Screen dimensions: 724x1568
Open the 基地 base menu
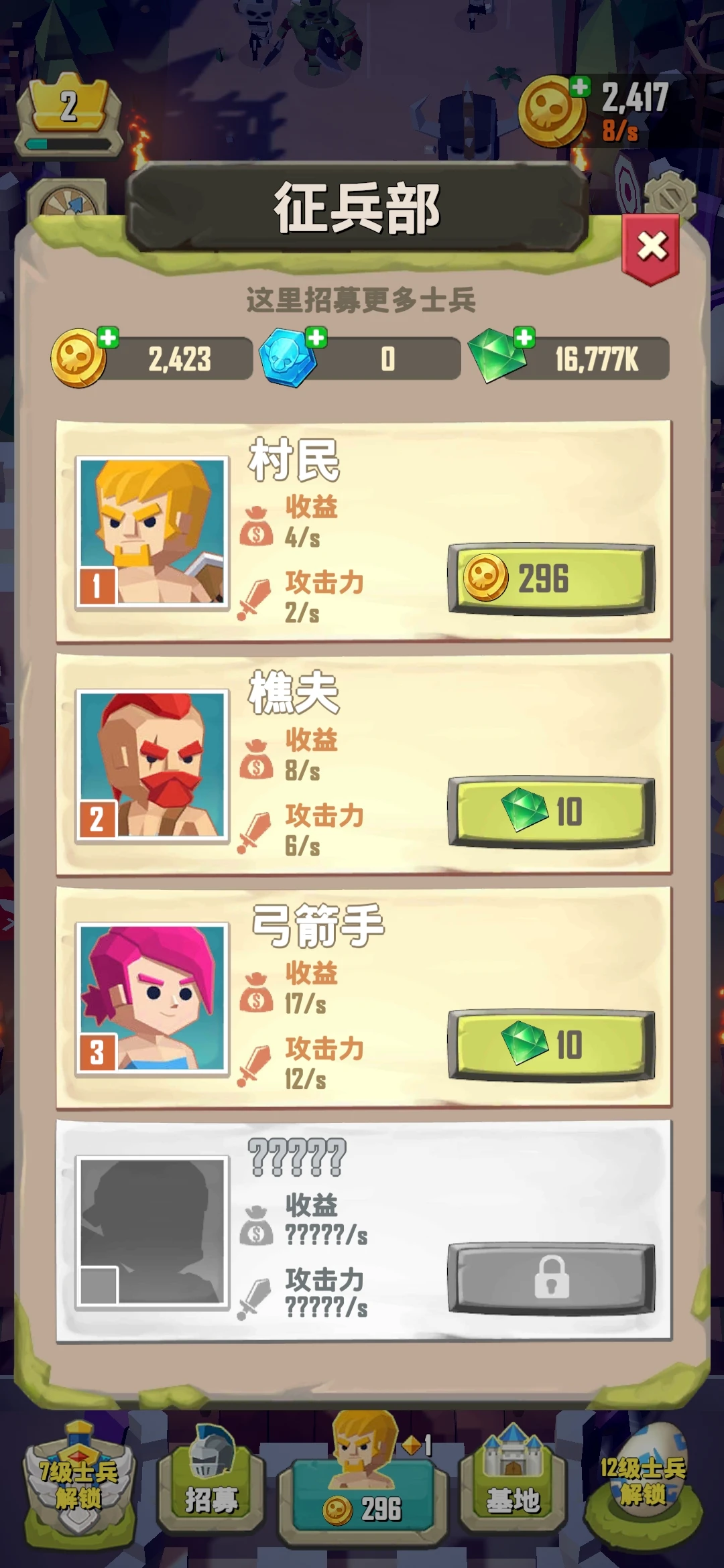[513, 1482]
